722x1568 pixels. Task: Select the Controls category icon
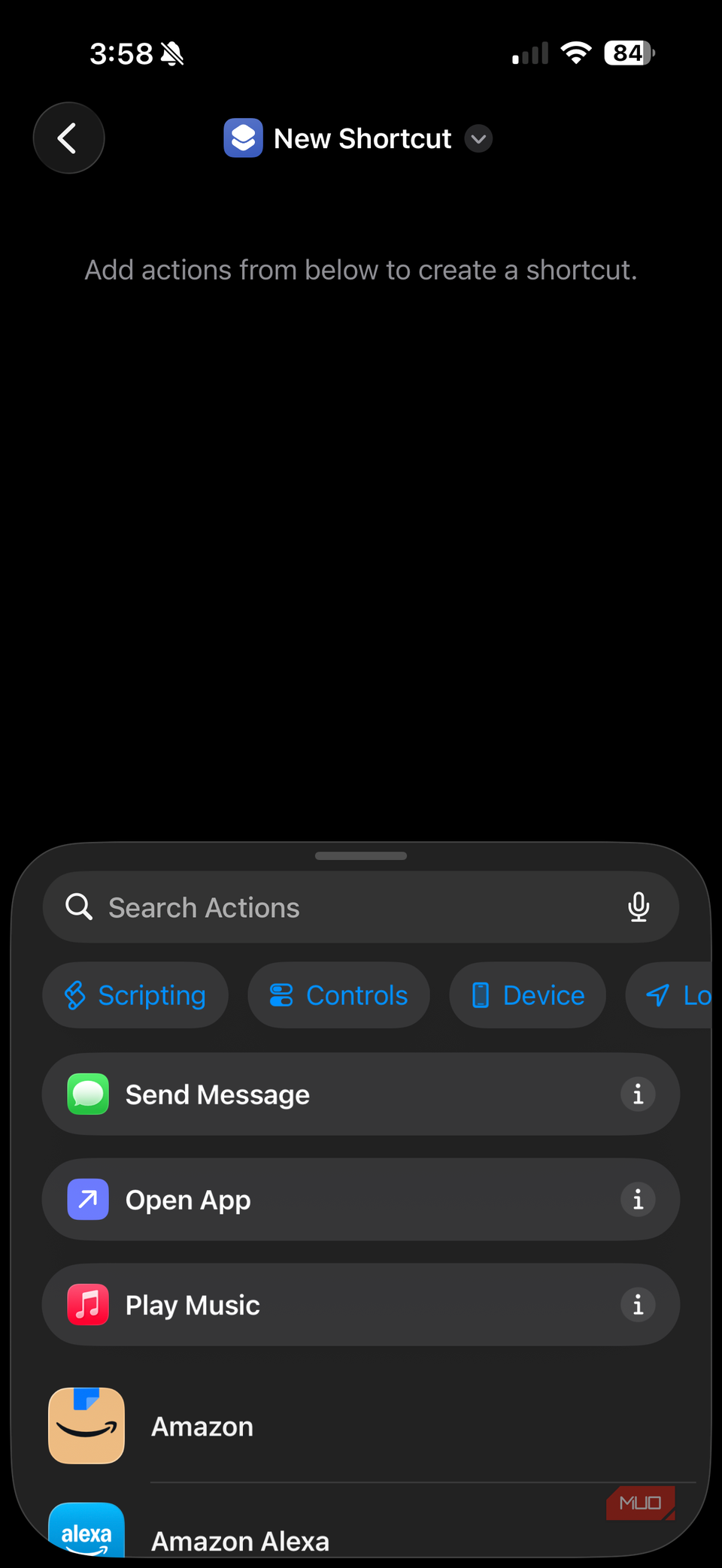click(280, 994)
